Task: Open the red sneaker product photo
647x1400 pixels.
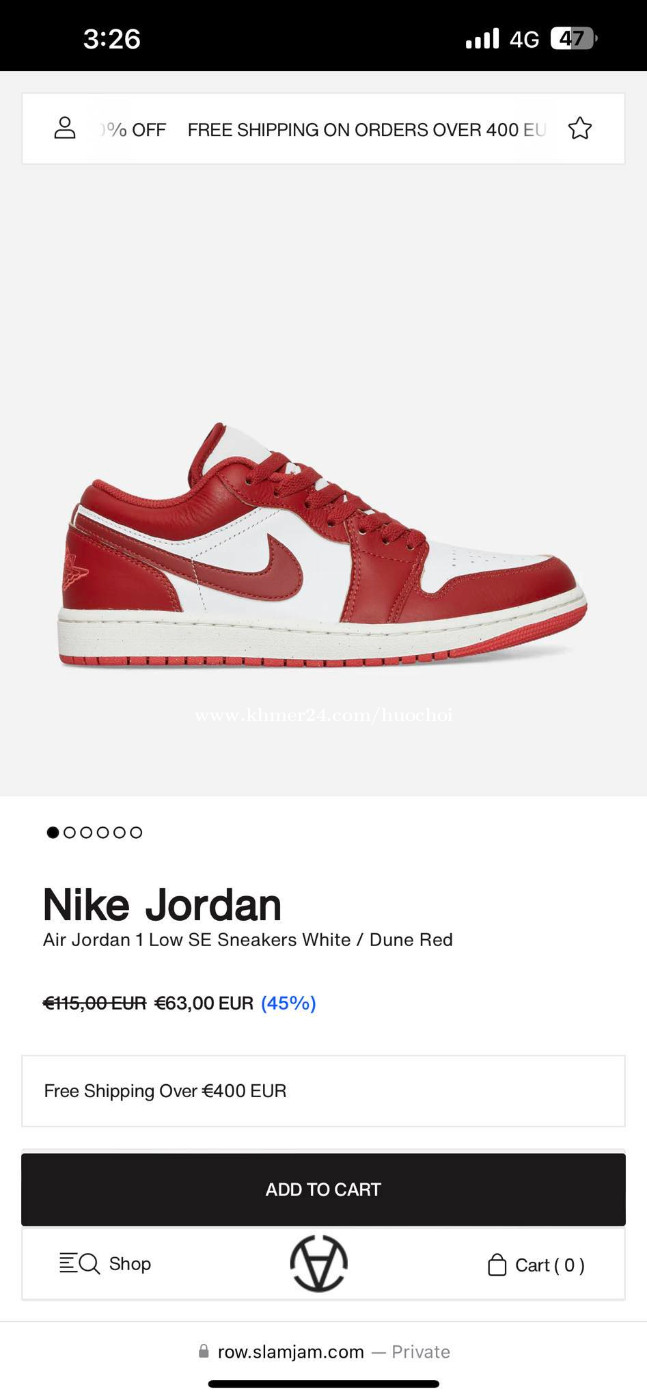Action: (323, 545)
